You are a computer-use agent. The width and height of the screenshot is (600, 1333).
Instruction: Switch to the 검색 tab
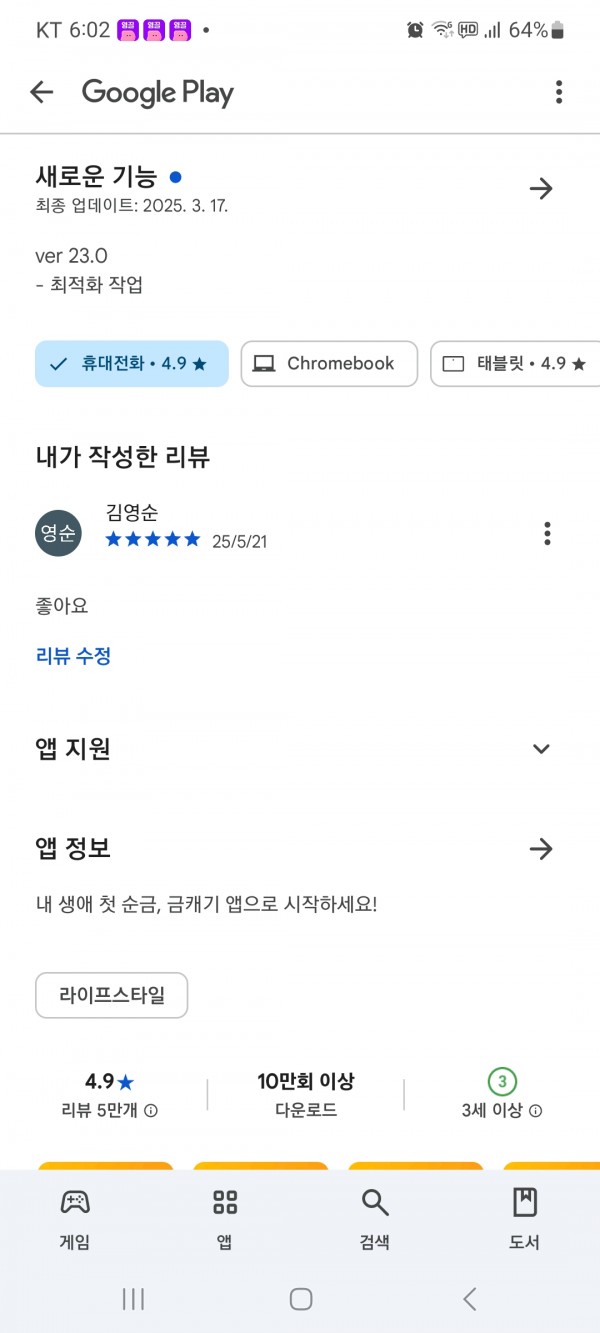(x=375, y=1218)
